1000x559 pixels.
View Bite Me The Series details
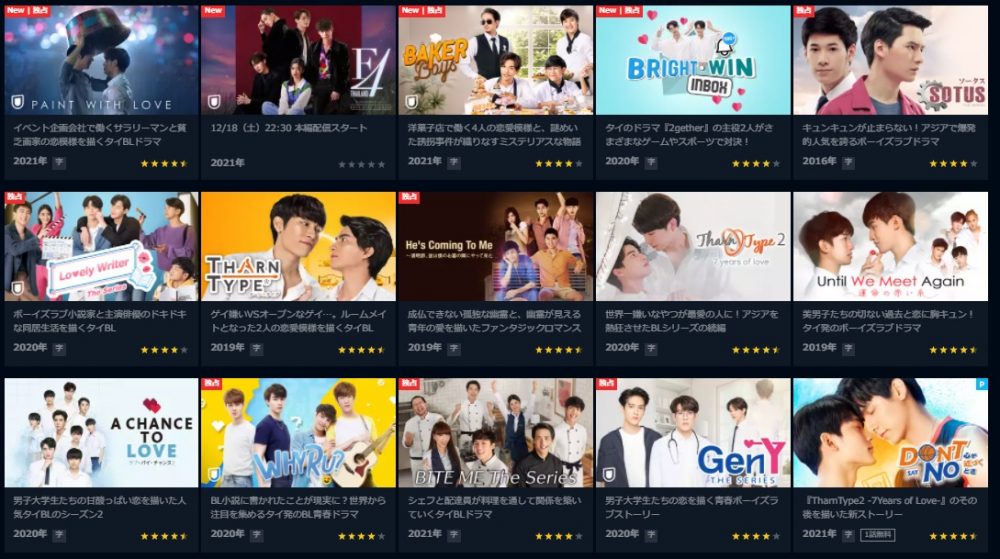496,432
